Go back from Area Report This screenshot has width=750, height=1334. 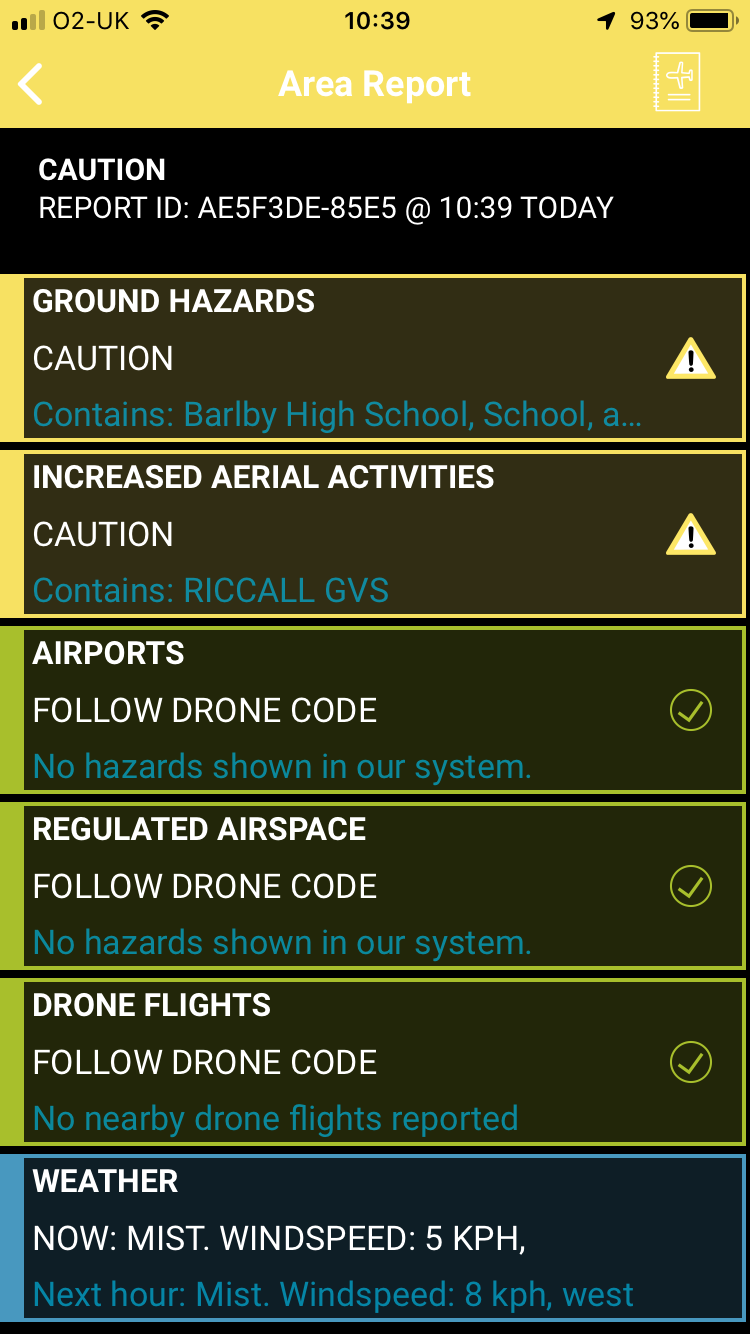point(31,84)
